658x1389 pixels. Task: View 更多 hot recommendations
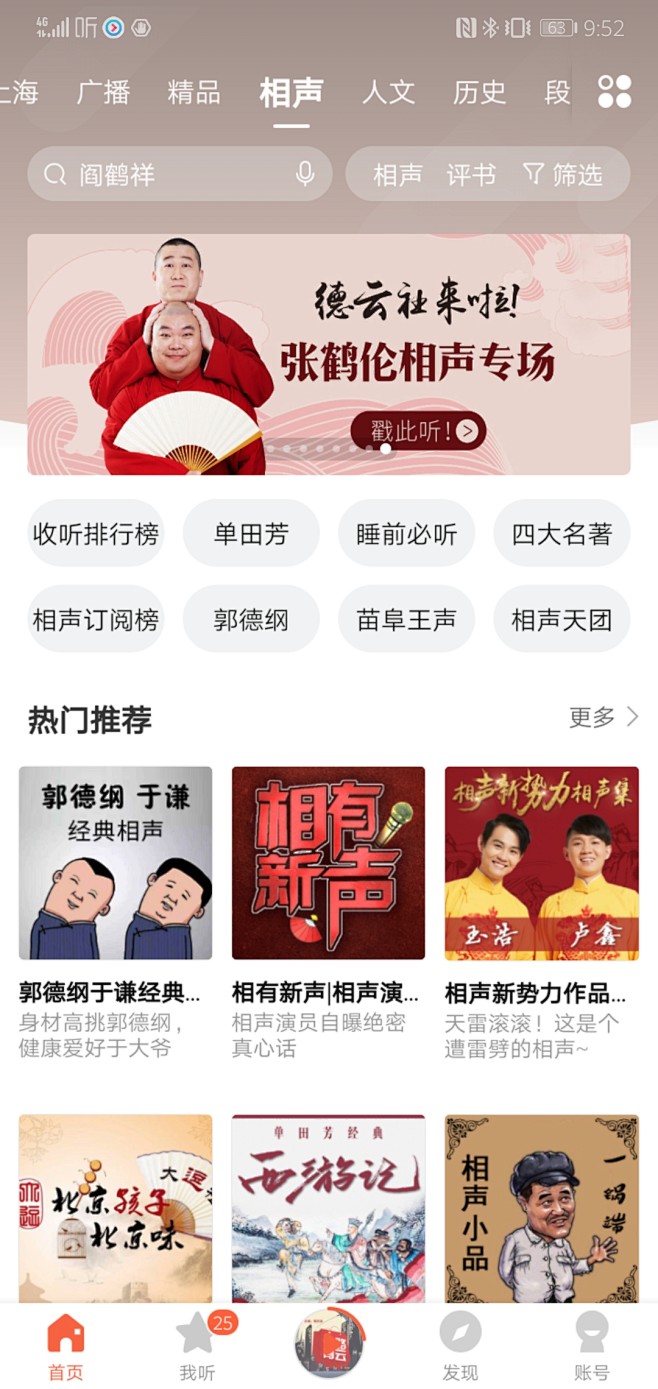[603, 717]
